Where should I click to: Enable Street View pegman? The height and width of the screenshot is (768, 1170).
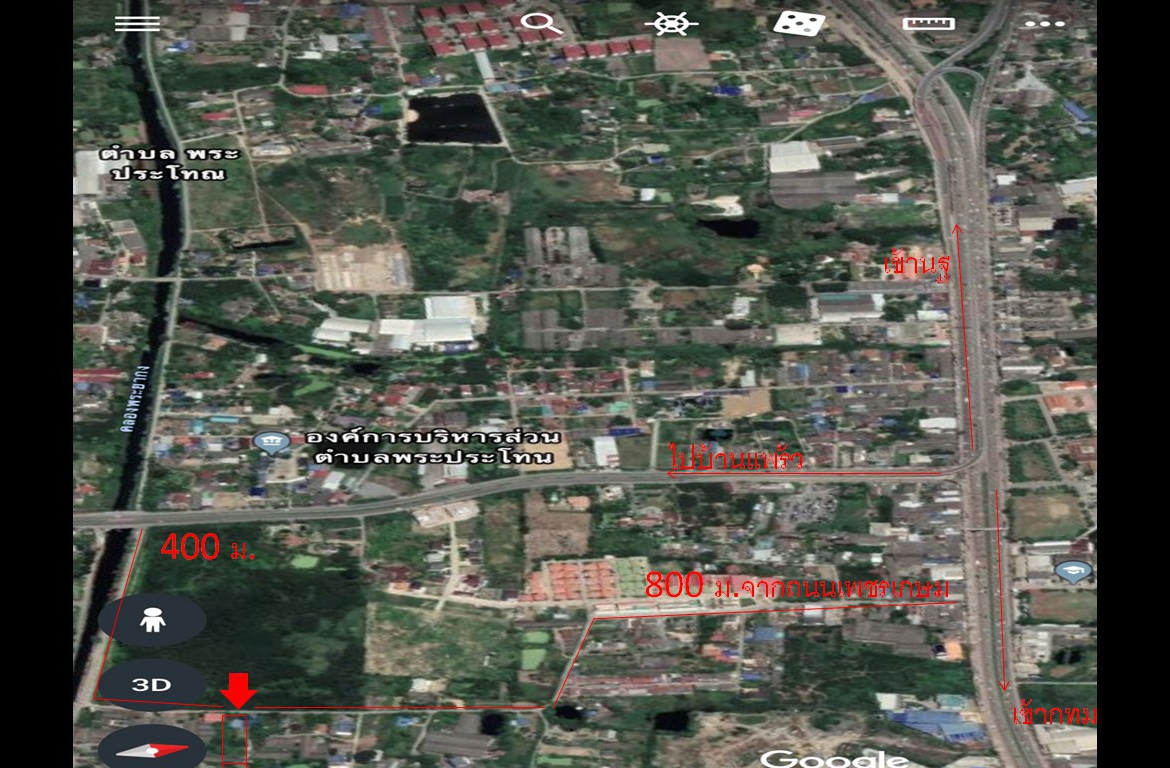pyautogui.click(x=152, y=620)
